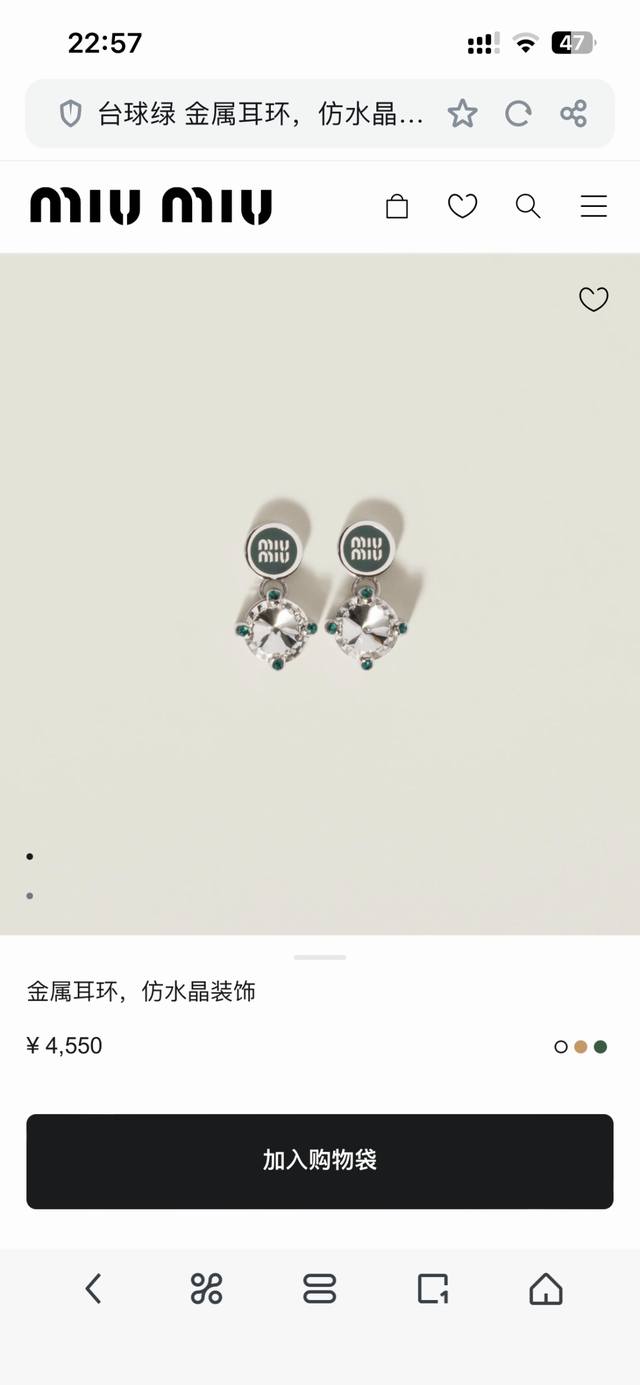640x1385 pixels.
Task: Open the wishlist heart in header
Action: tap(462, 207)
